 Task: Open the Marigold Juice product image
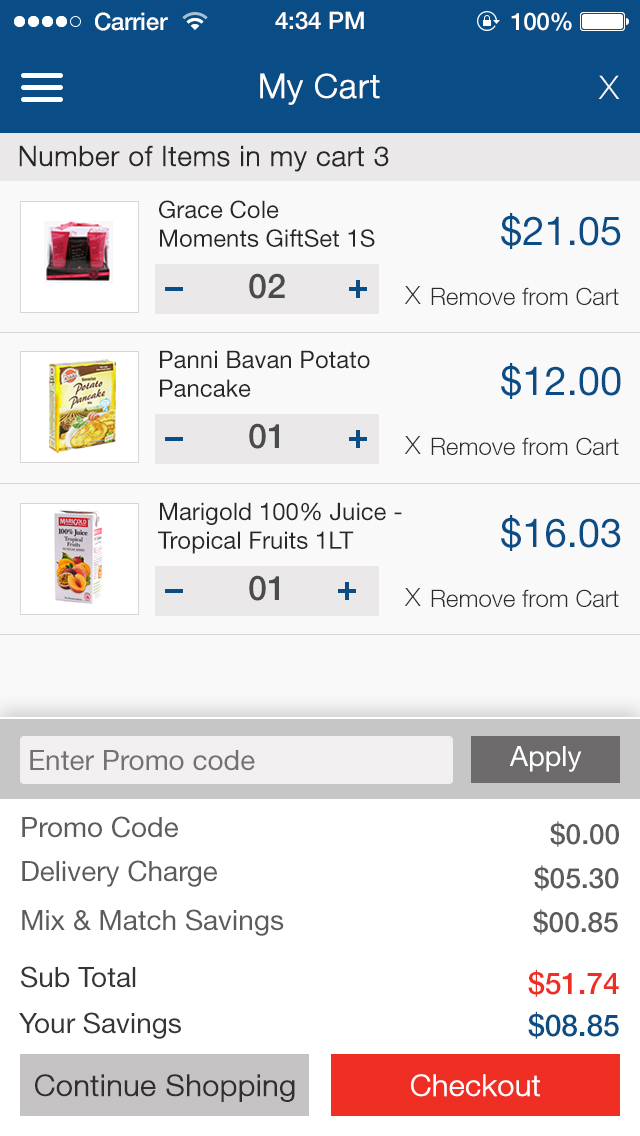[80, 559]
